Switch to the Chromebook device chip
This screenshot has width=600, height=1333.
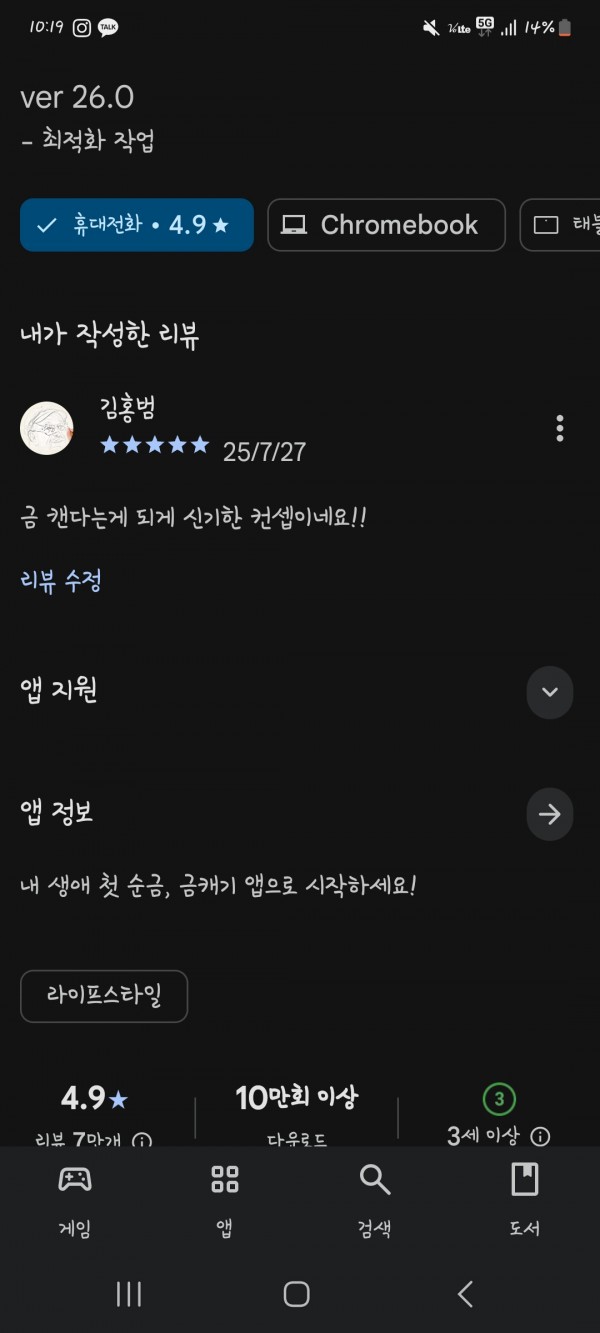click(386, 225)
